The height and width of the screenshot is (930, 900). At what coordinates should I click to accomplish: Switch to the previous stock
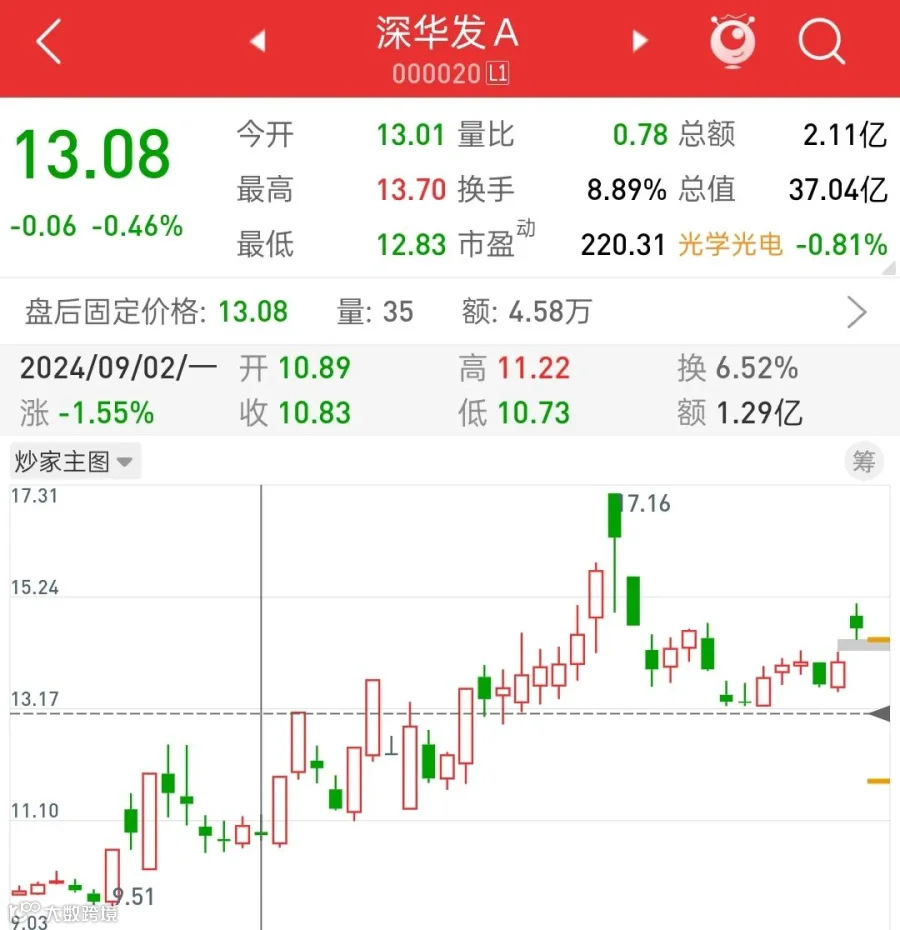tap(258, 42)
